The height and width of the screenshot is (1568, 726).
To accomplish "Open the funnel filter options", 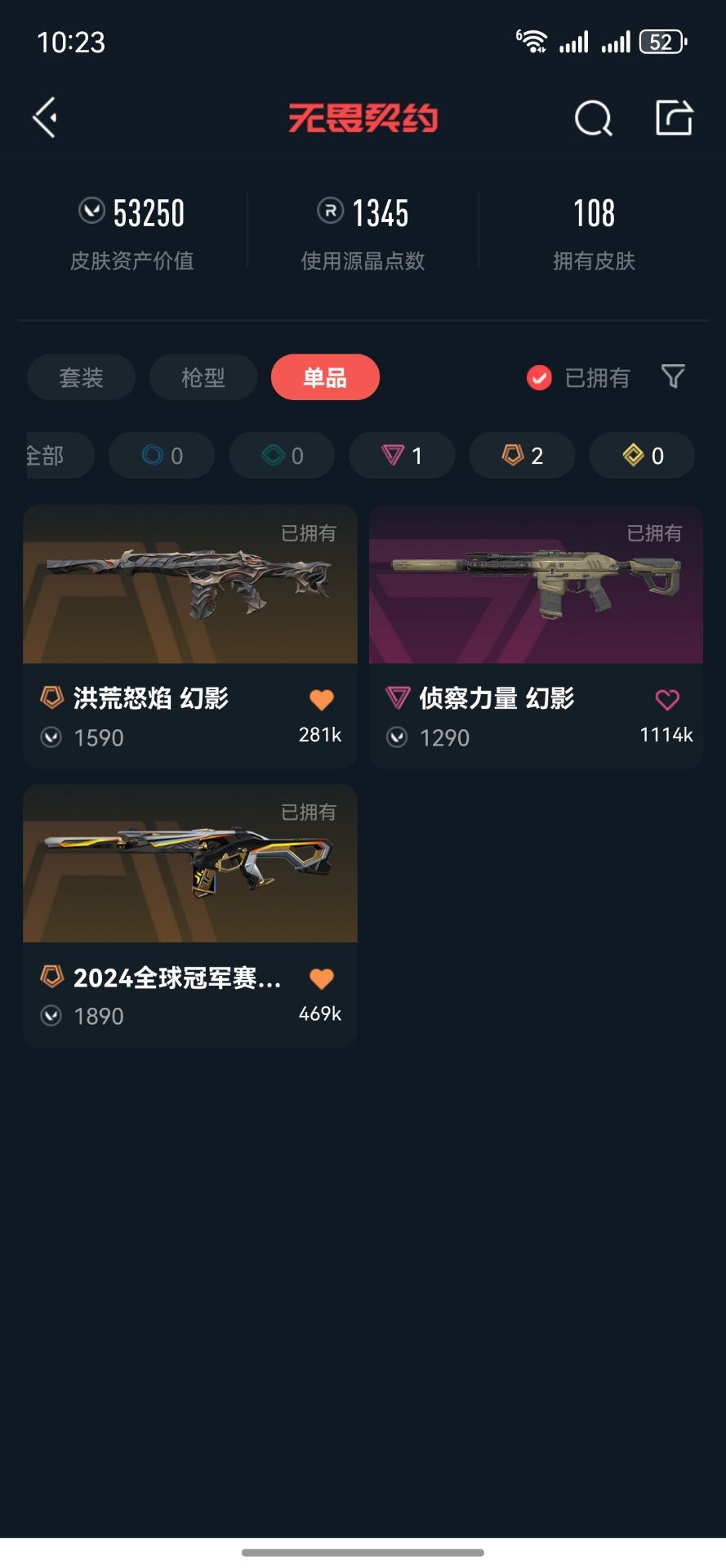I will pyautogui.click(x=673, y=376).
